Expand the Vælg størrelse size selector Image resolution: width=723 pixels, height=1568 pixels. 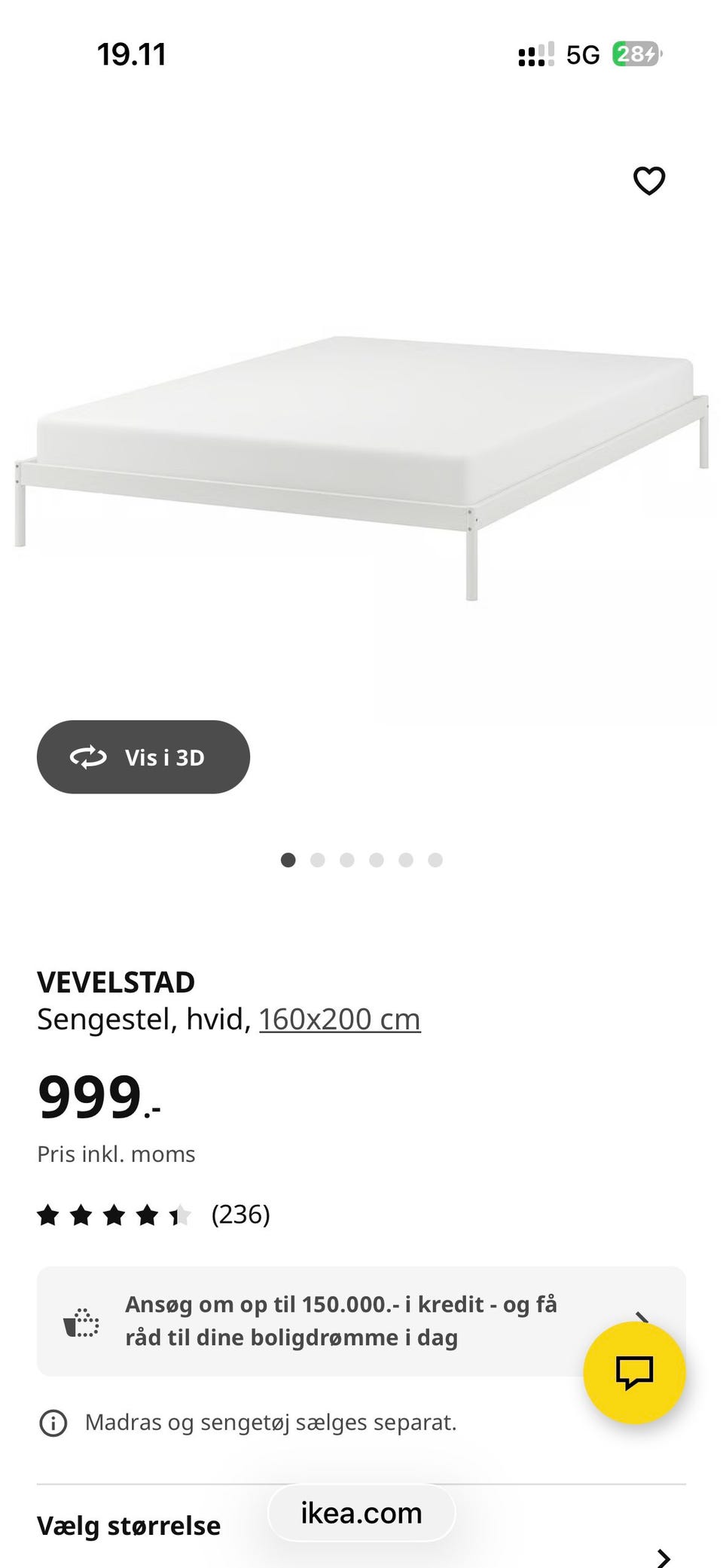coord(129,1526)
